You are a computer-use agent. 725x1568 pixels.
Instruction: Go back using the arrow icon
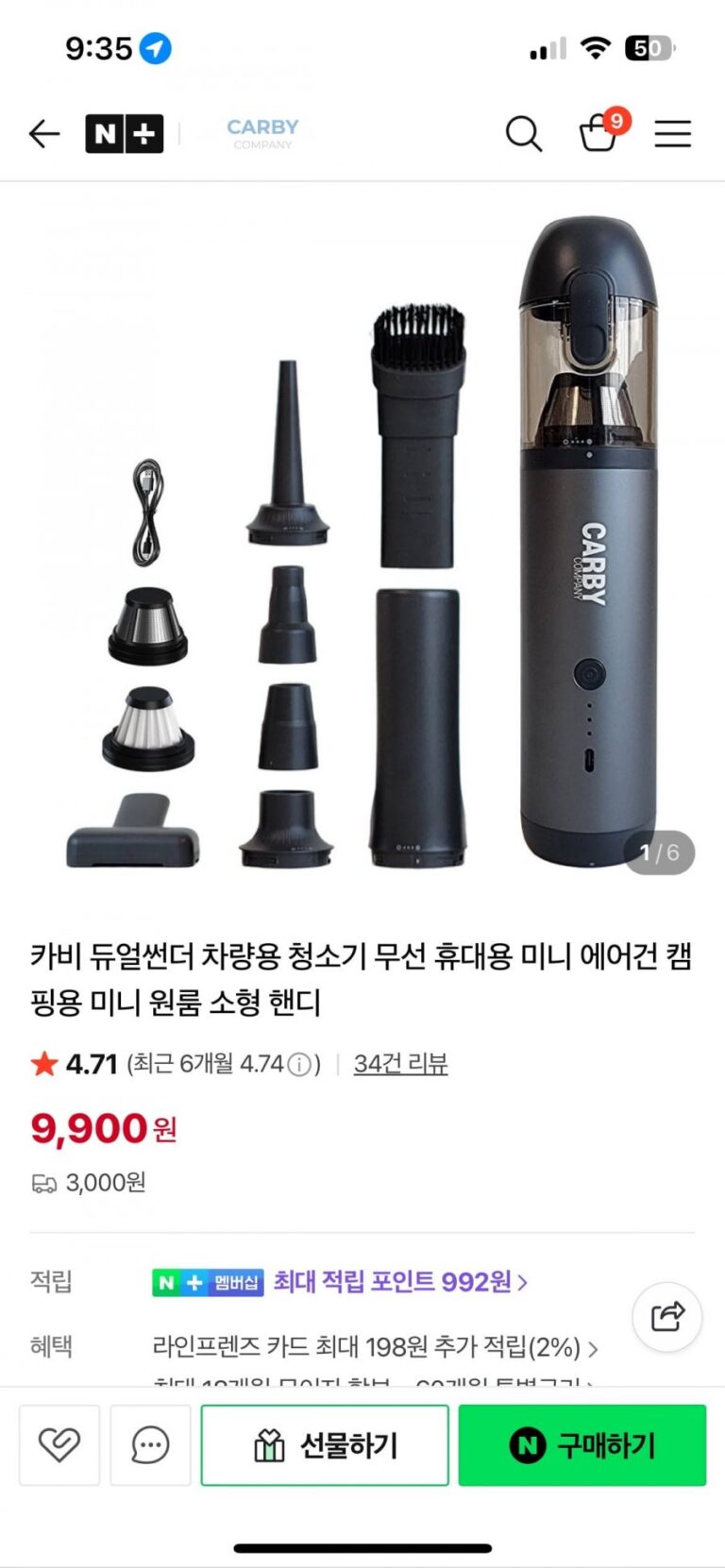[x=43, y=134]
